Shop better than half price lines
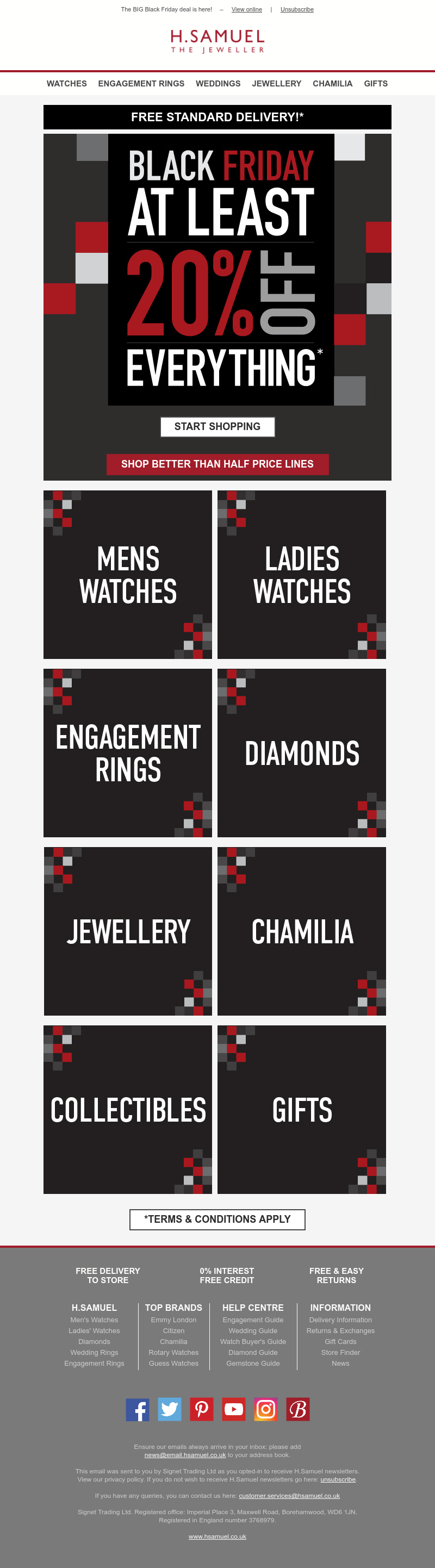Screen dimensions: 435x1568 (217, 464)
